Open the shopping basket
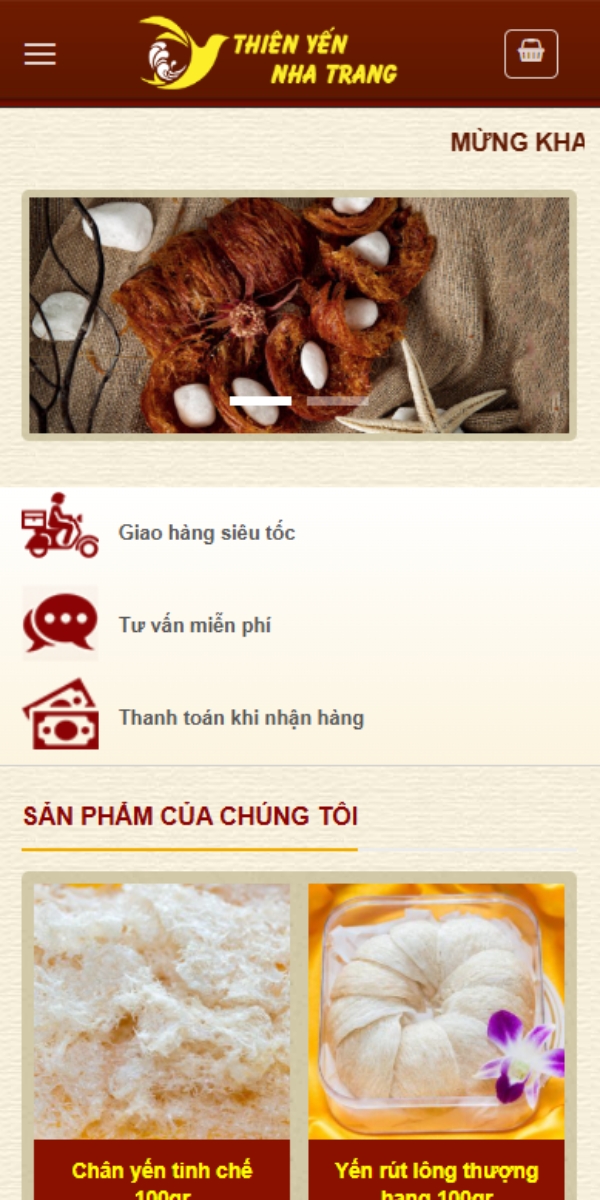Image resolution: width=600 pixels, height=1200 pixels. (x=531, y=54)
